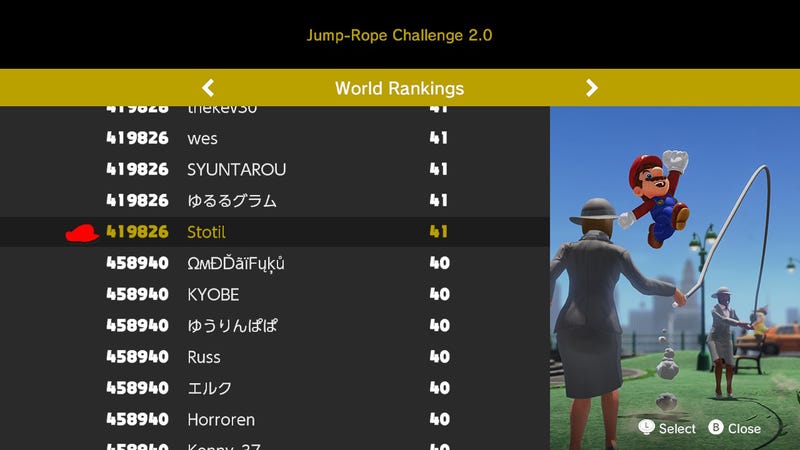Go to the previous rankings page arrow

pyautogui.click(x=208, y=88)
